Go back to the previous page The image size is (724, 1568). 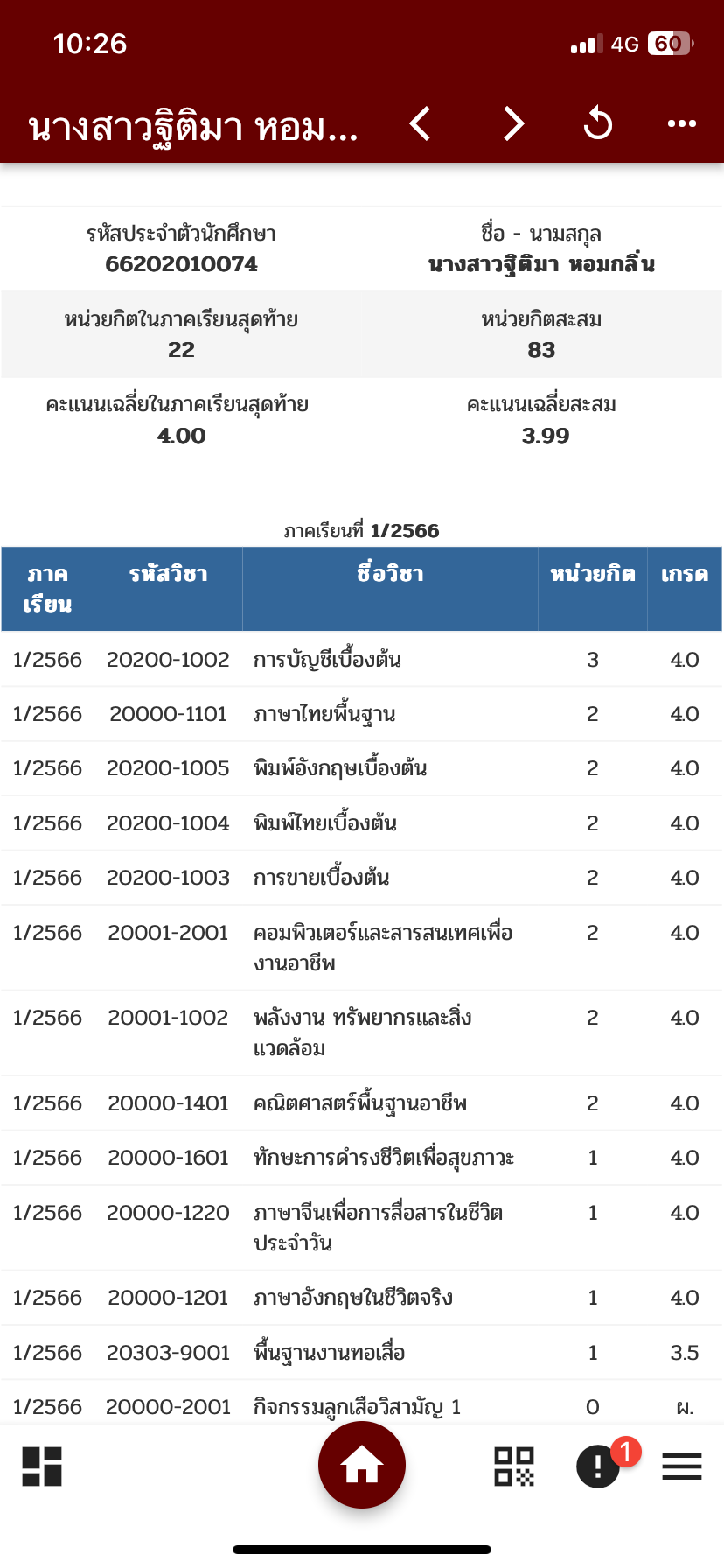[421, 123]
